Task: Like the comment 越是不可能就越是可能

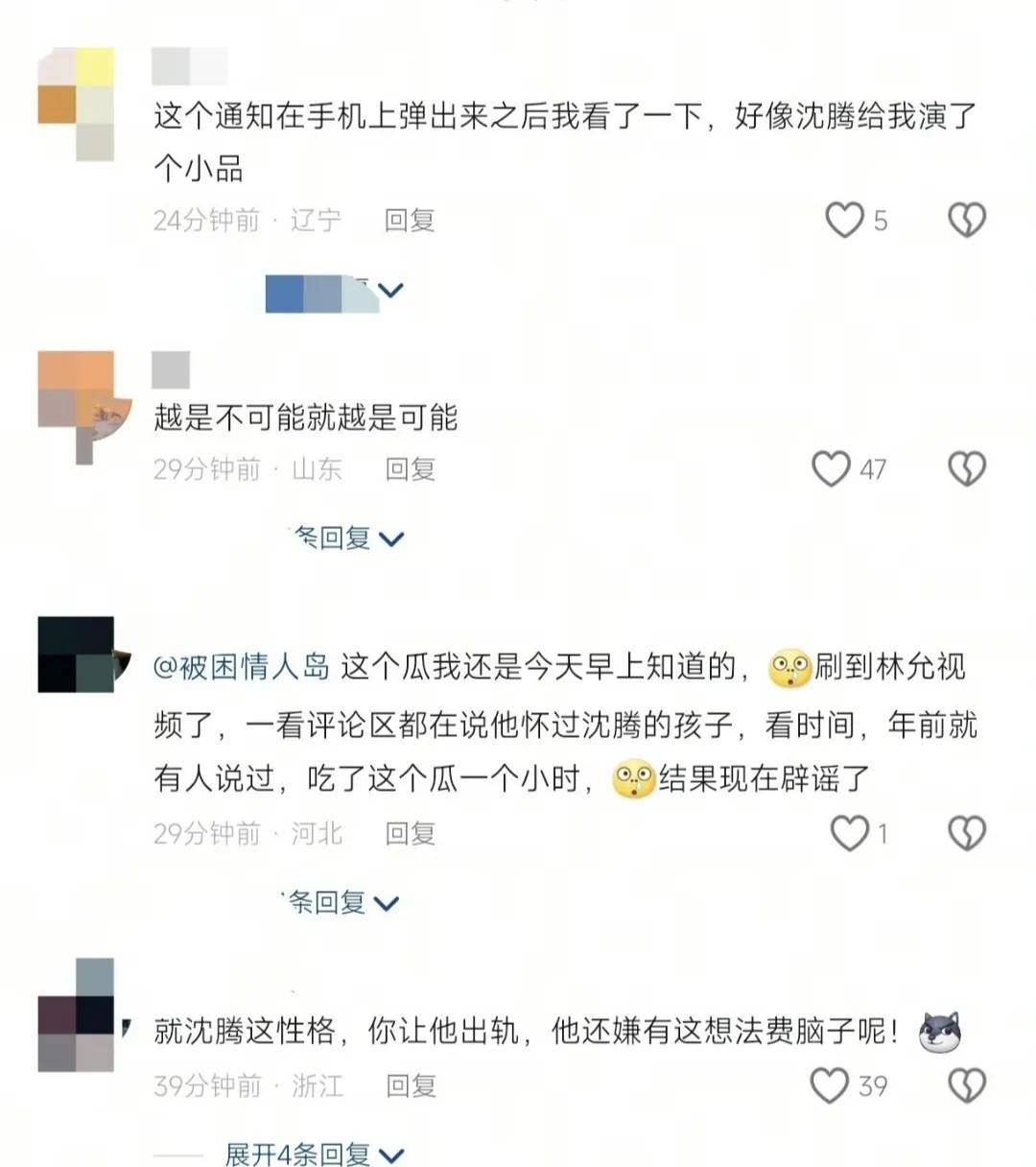Action: (x=832, y=469)
